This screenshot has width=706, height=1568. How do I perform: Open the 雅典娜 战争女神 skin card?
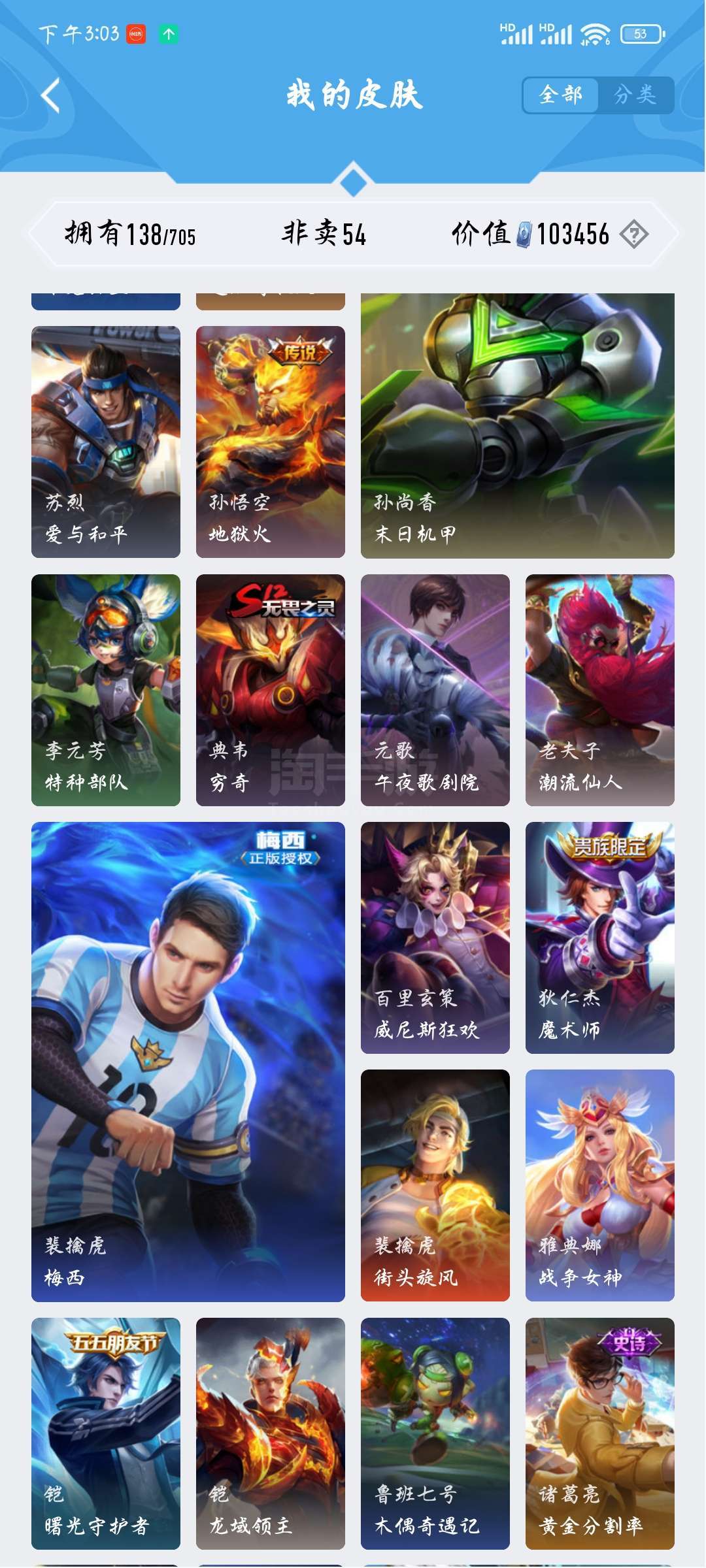(600, 1185)
